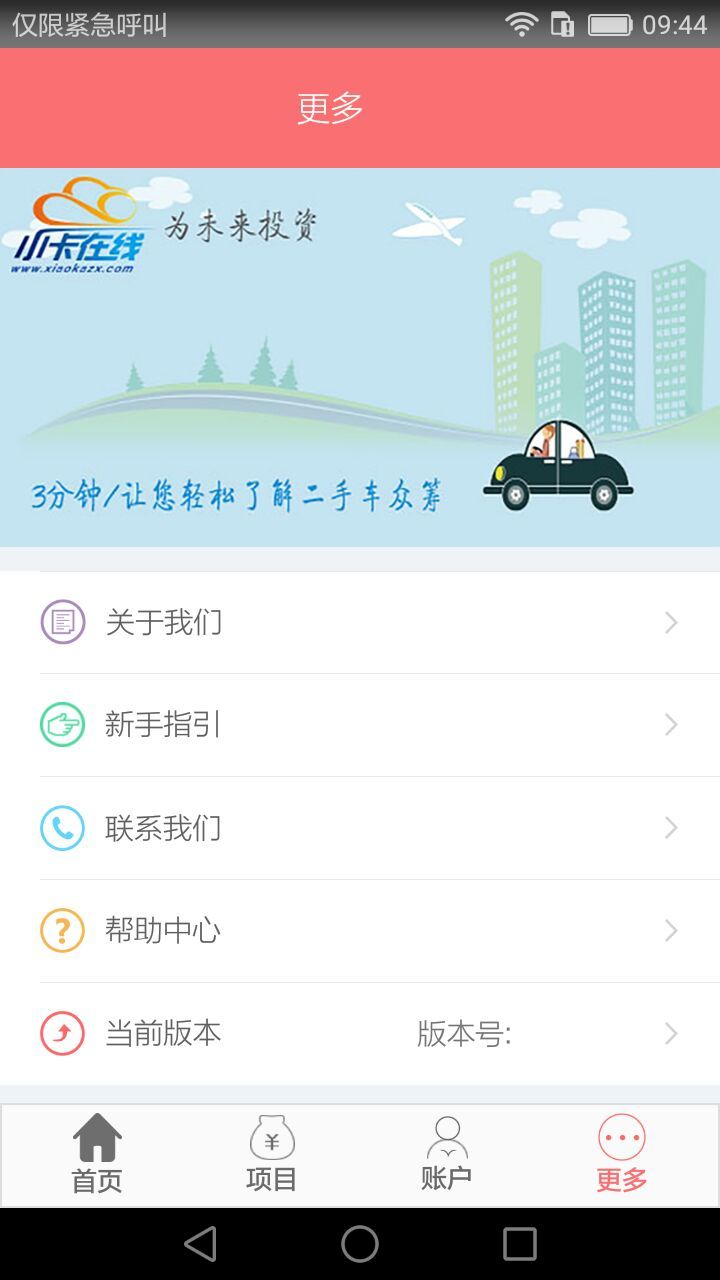Click the 新手指引 hand pointer icon
Viewport: 720px width, 1280px height.
coord(62,724)
